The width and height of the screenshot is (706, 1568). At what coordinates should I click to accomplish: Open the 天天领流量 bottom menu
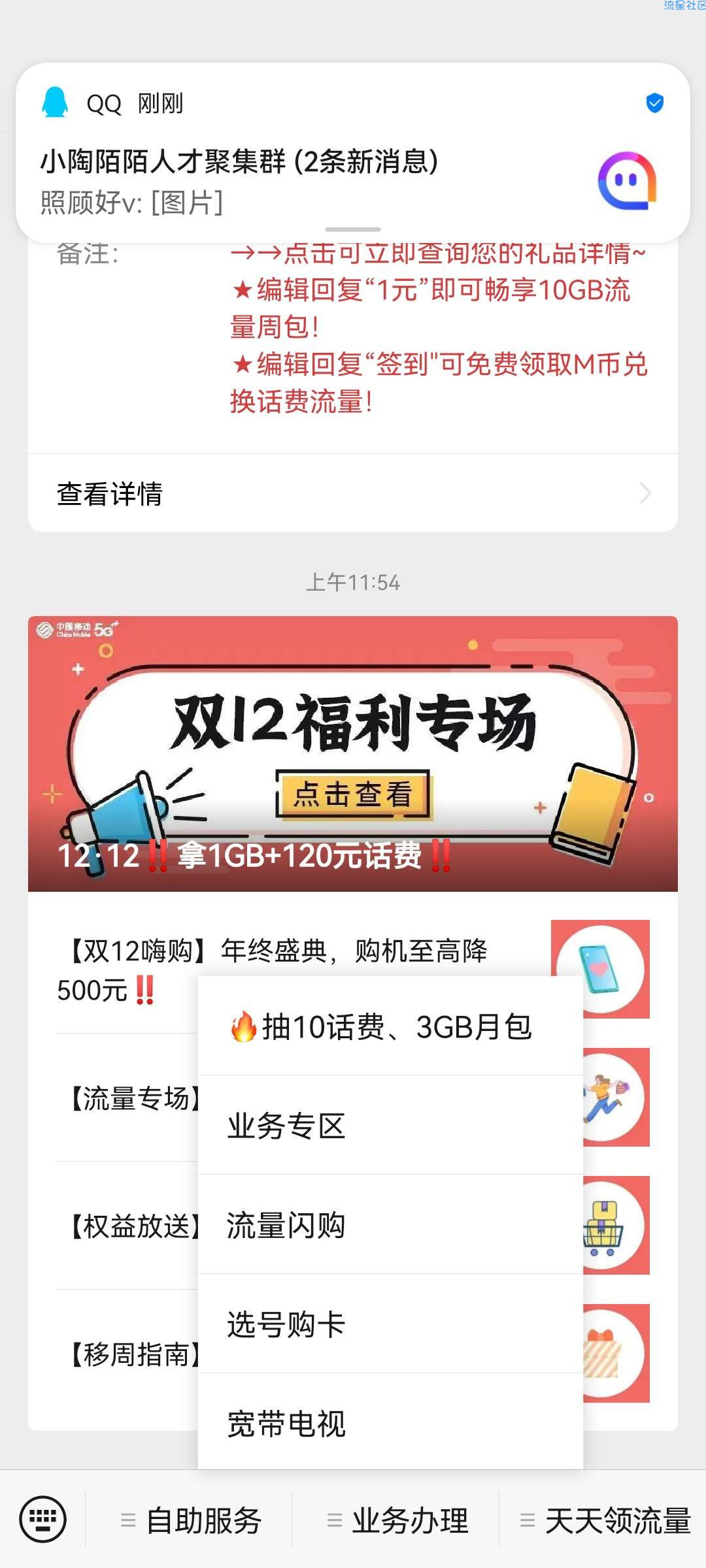tap(605, 1520)
